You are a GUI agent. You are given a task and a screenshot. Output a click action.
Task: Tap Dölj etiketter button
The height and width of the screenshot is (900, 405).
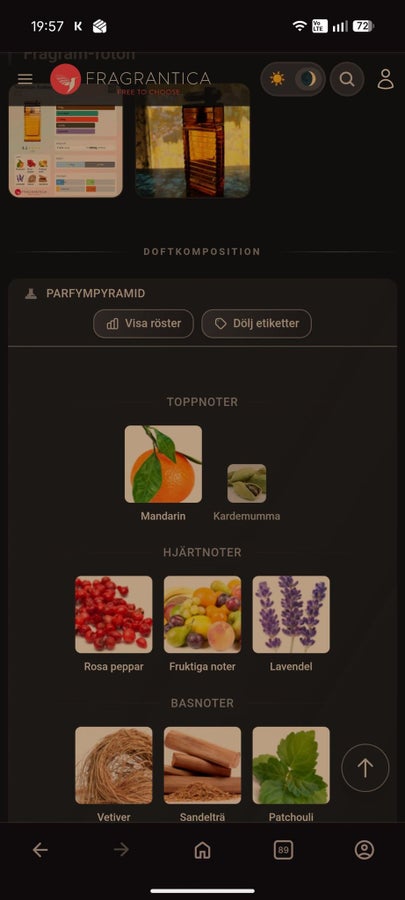[x=256, y=324]
